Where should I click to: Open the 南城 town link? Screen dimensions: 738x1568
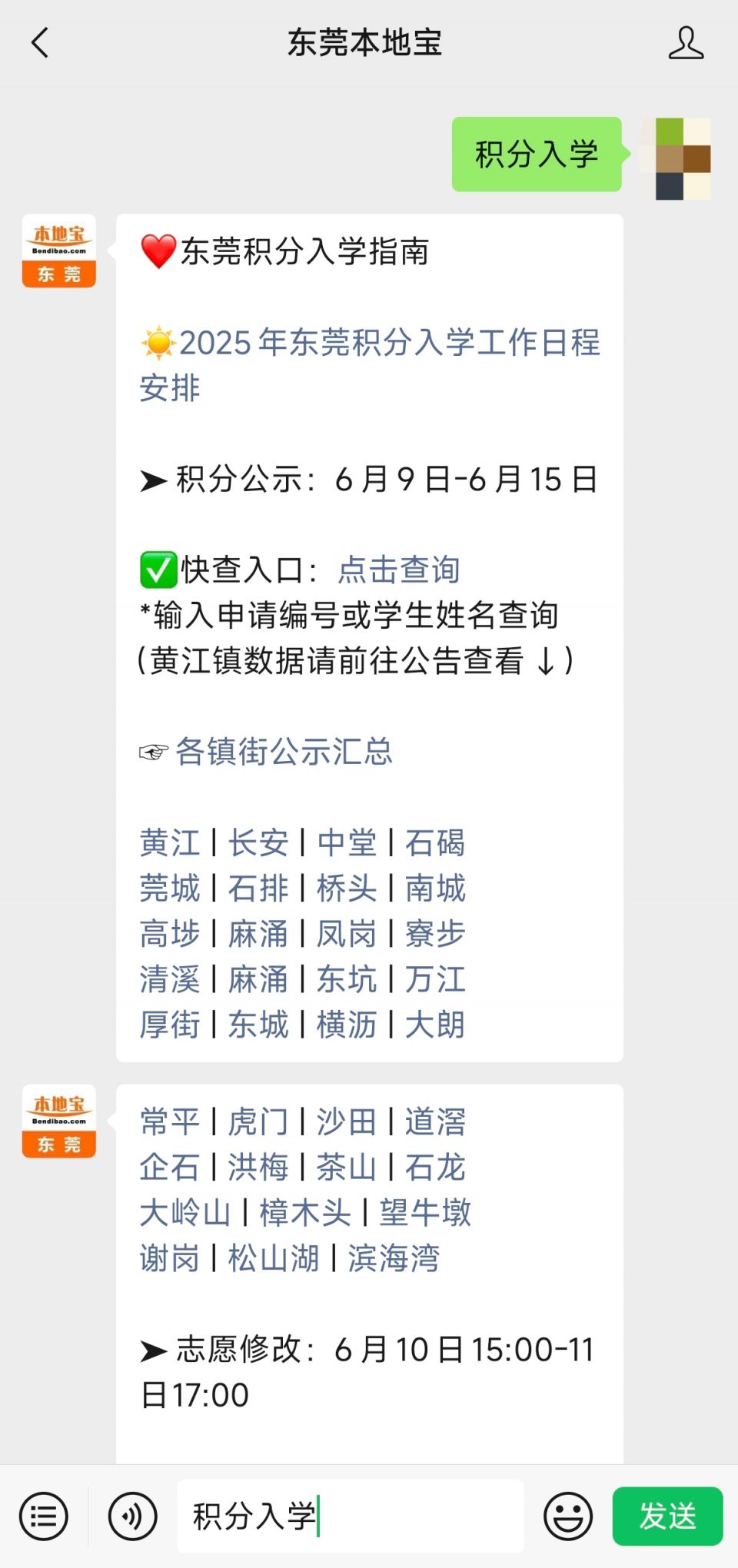point(435,888)
